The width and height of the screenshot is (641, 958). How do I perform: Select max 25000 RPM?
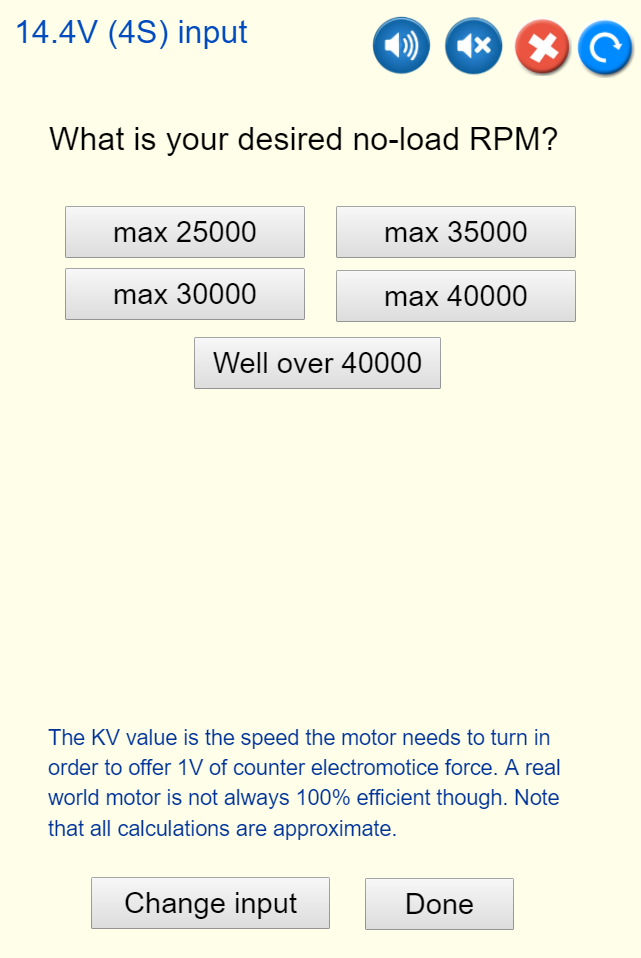(x=185, y=232)
